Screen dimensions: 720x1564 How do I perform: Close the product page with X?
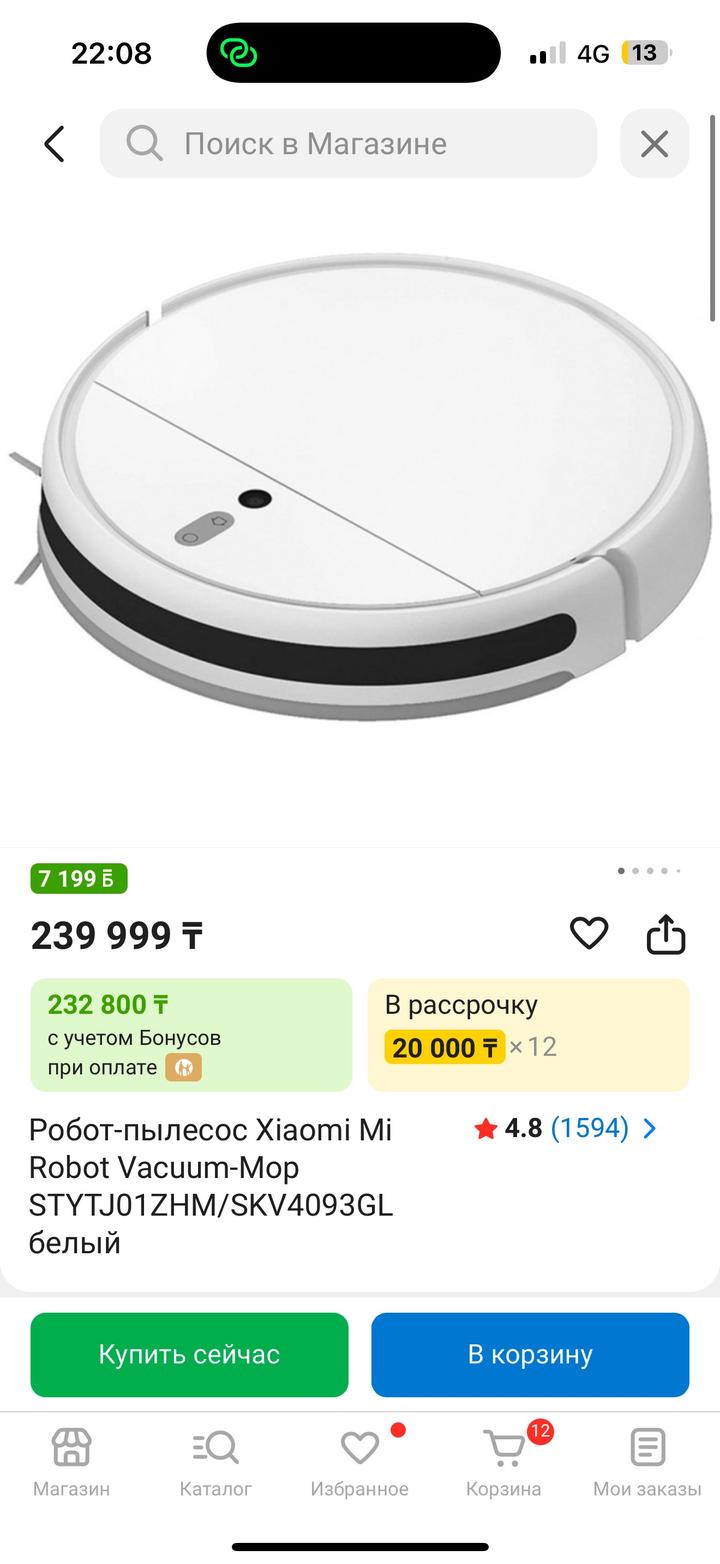654,144
